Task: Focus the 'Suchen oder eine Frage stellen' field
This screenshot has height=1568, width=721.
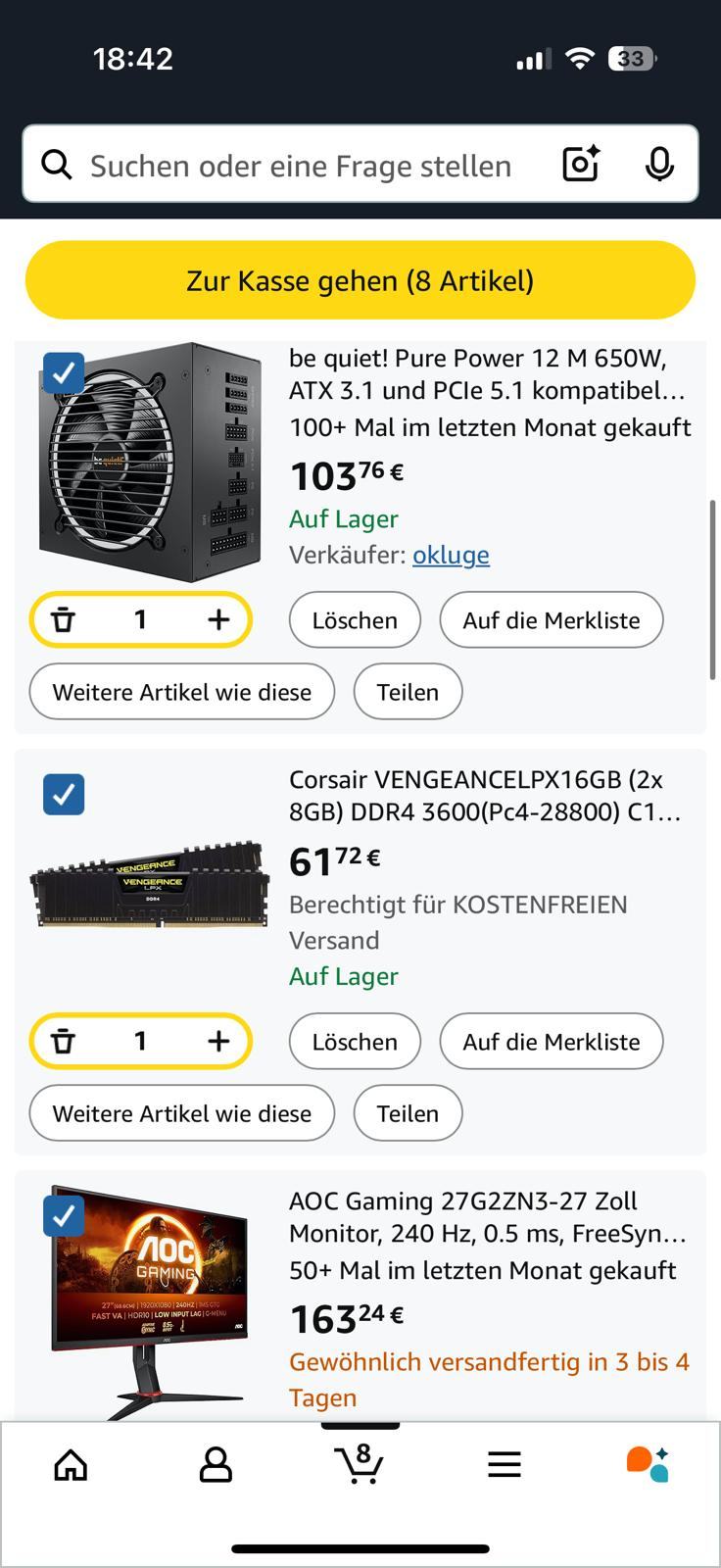Action: [300, 166]
